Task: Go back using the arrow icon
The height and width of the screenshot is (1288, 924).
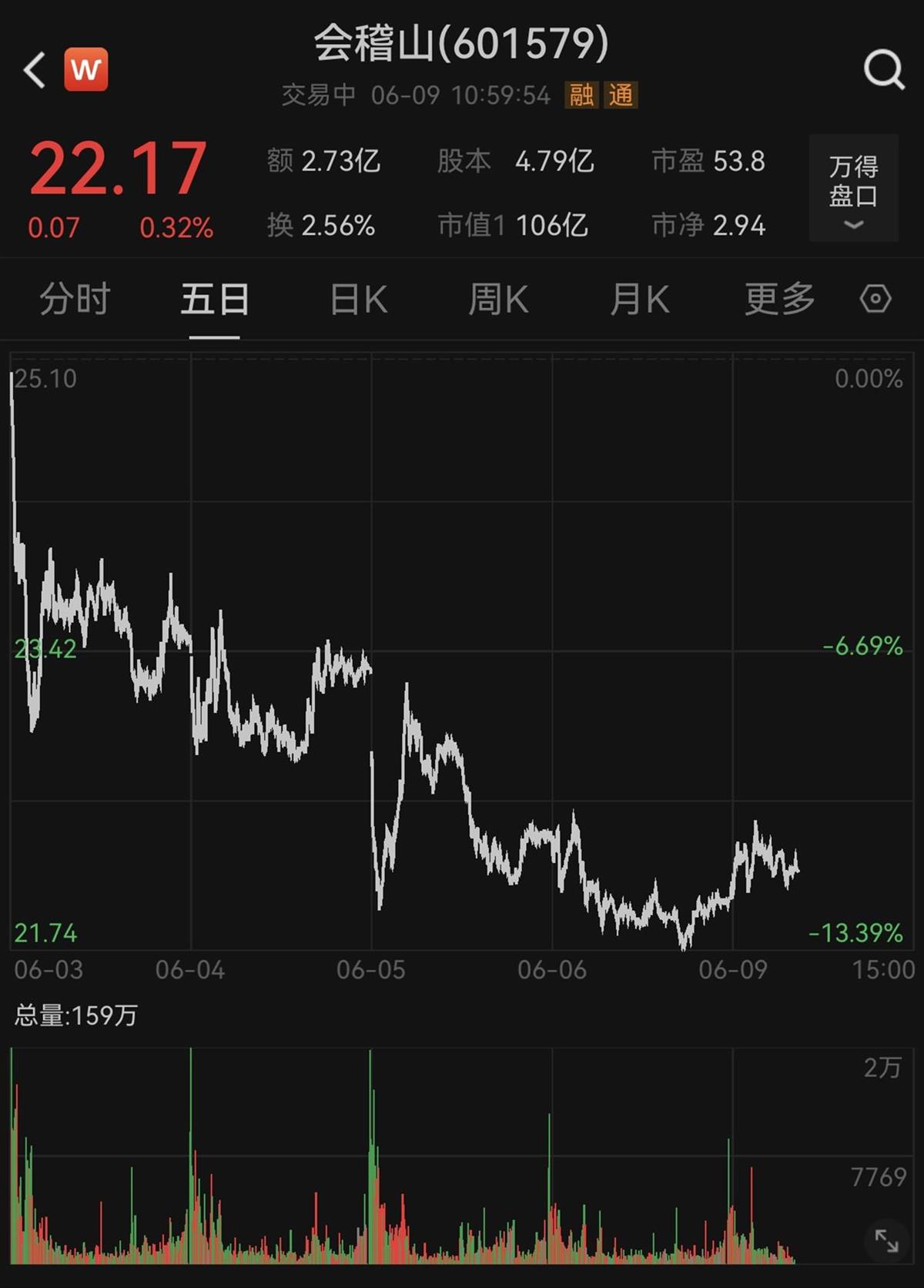Action: pos(35,70)
